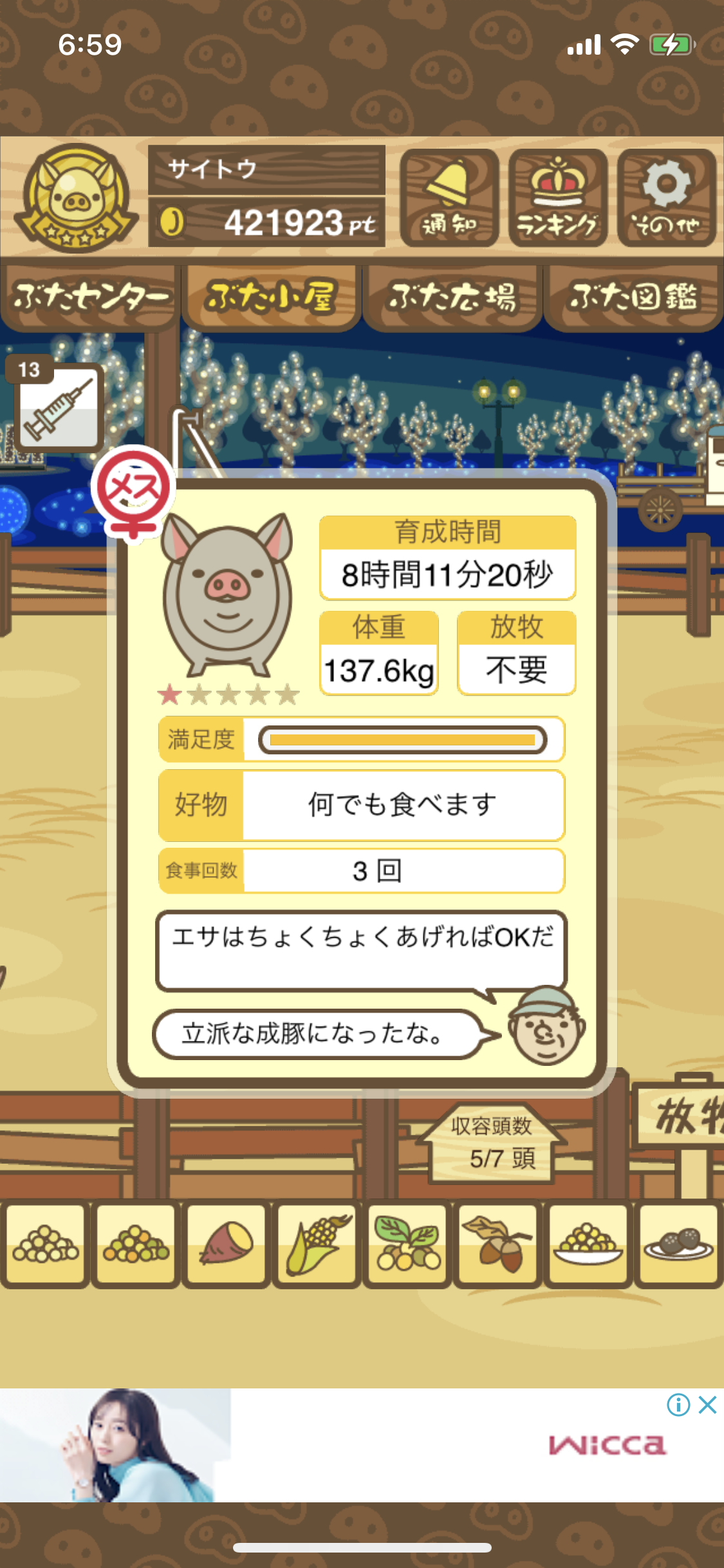Open the ad info icon
Image resolution: width=724 pixels, height=1568 pixels.
(678, 1405)
